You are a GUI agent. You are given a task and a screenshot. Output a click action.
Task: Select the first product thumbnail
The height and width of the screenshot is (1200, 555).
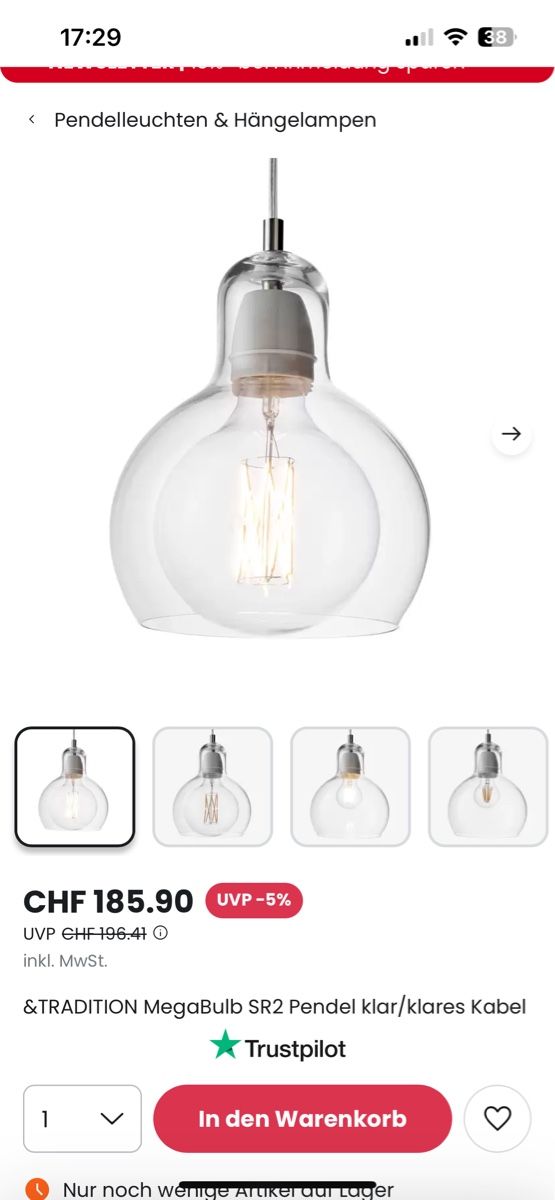click(75, 787)
